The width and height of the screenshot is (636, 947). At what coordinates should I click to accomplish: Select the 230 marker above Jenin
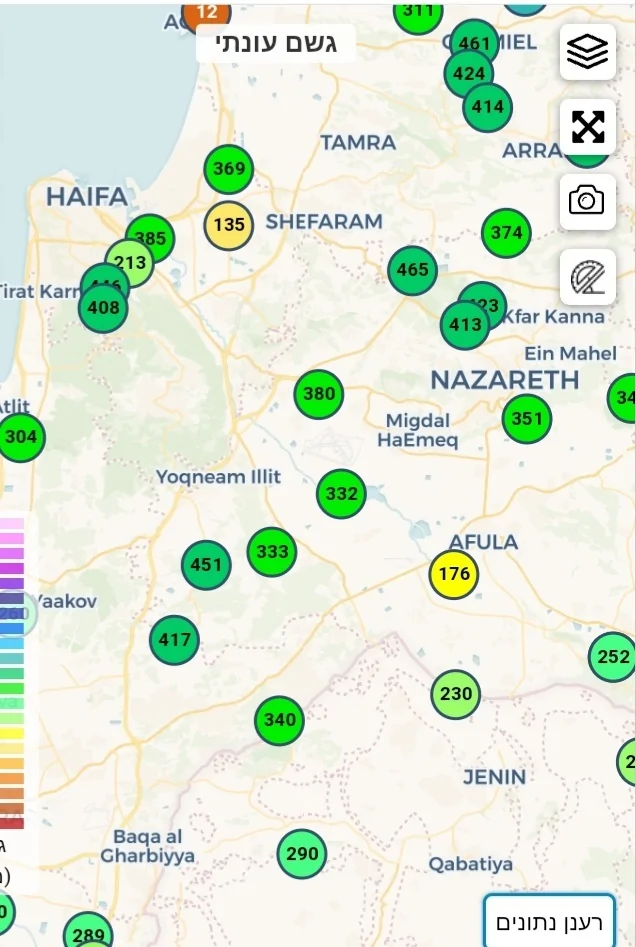tap(456, 694)
